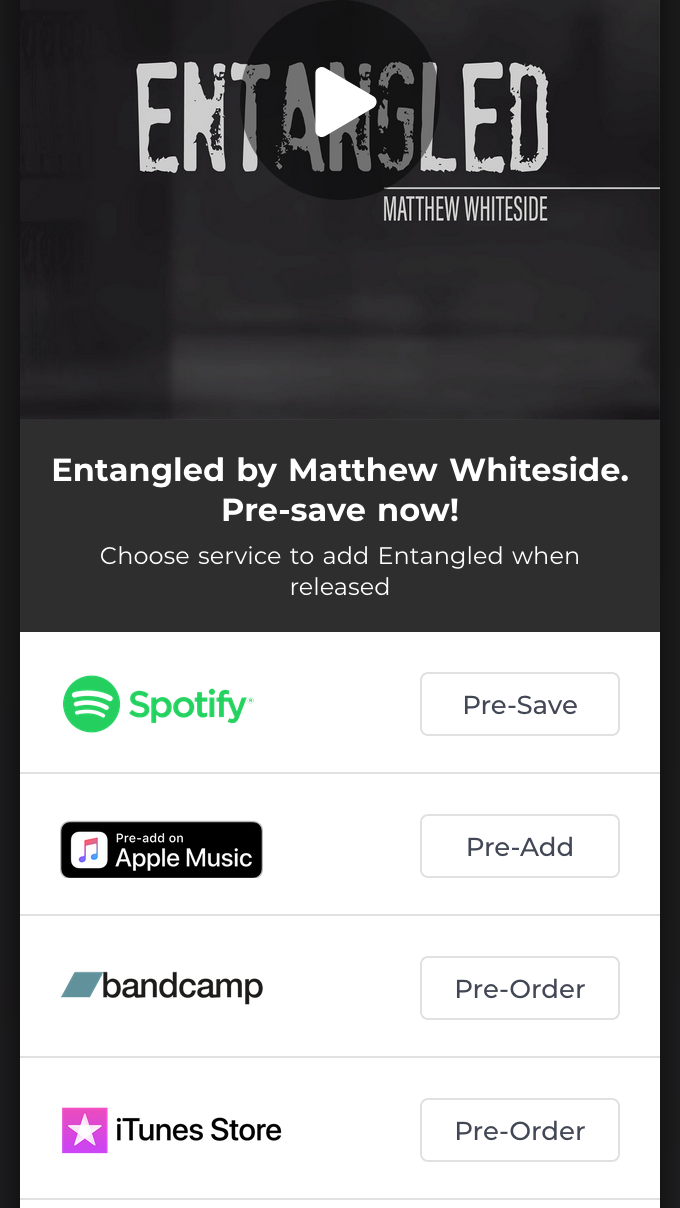Tap Pre-Add for Apple Music
Viewport: 680px width, 1208px height.
520,846
